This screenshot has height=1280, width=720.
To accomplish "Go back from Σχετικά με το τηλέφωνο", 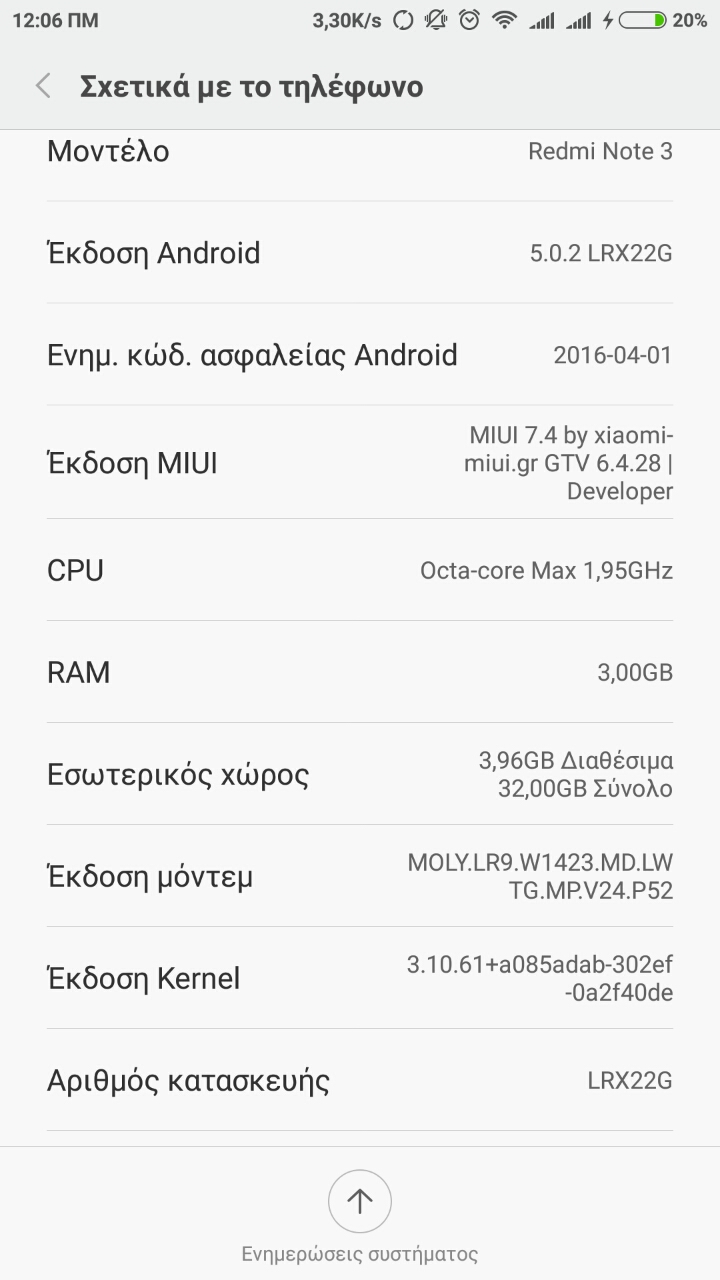I will 43,87.
